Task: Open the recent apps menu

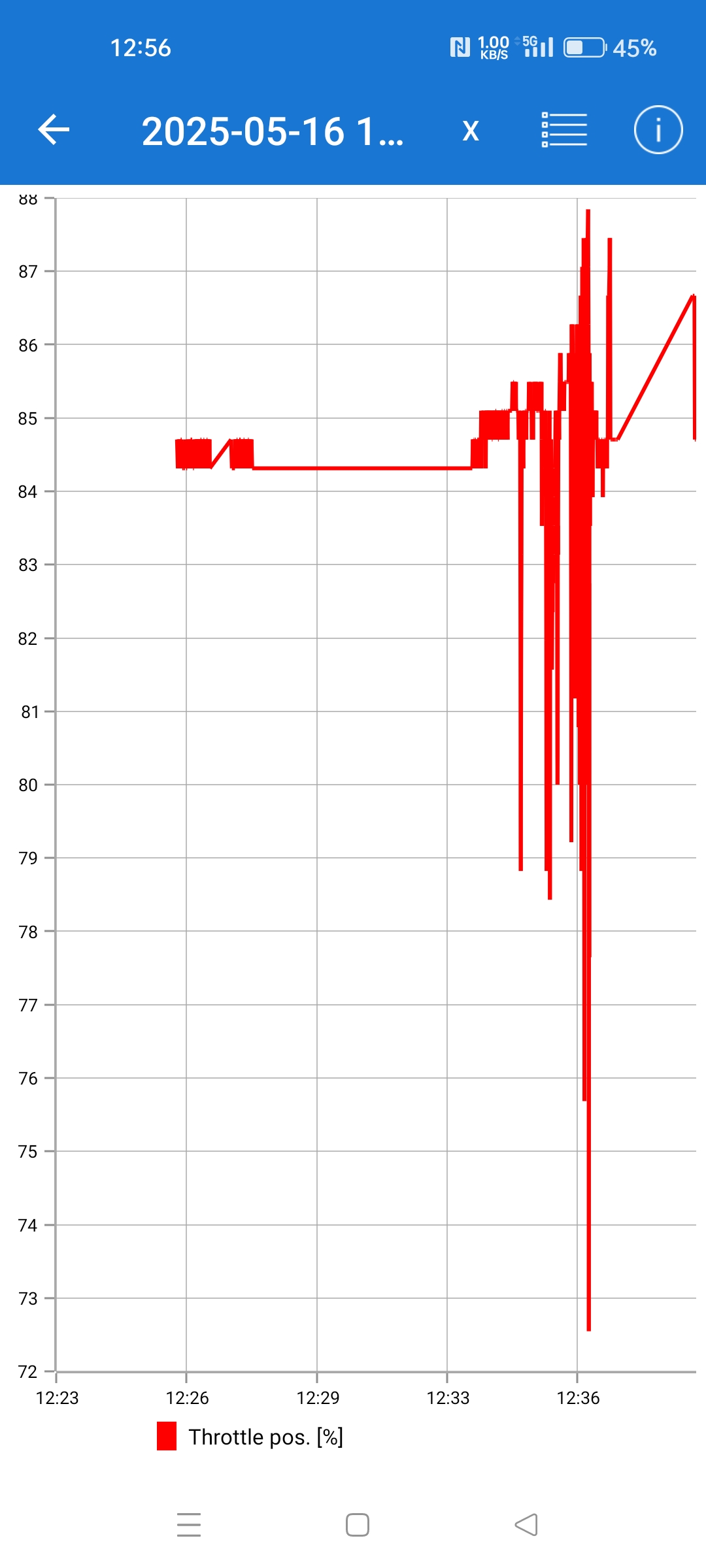Action: click(189, 1525)
